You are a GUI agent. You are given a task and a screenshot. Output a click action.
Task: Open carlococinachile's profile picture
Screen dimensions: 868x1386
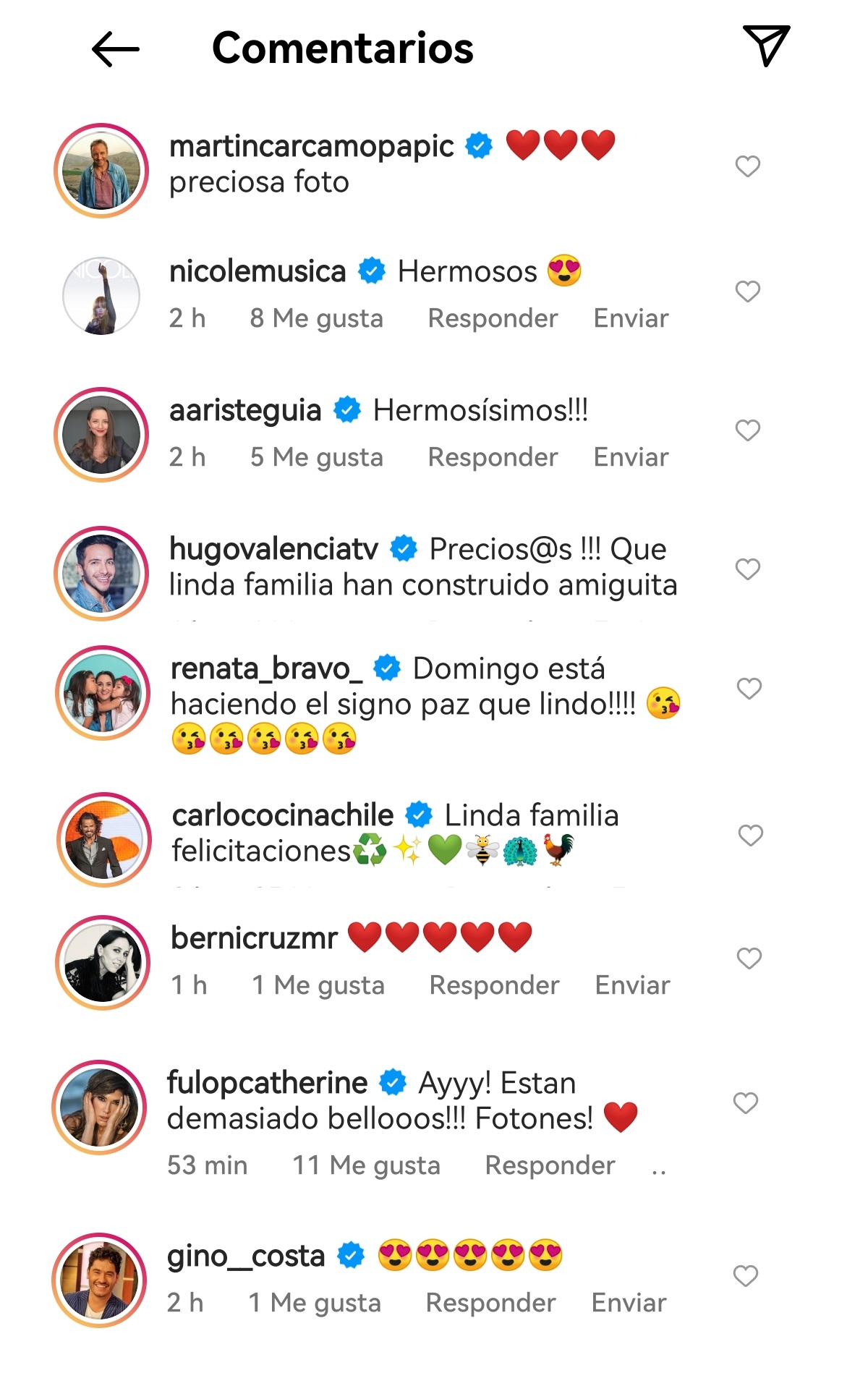pyautogui.click(x=103, y=839)
